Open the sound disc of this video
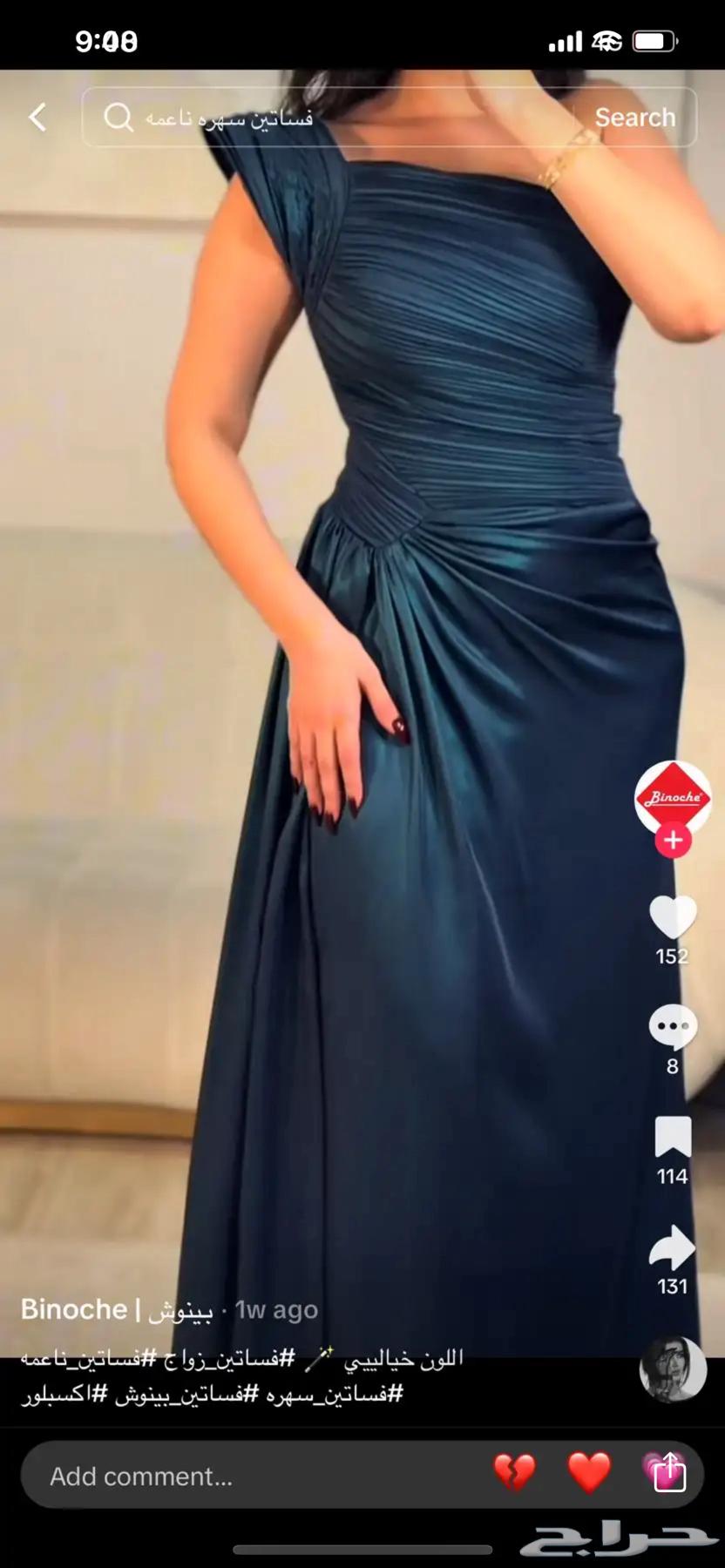Viewport: 725px width, 1568px height. click(x=672, y=1369)
